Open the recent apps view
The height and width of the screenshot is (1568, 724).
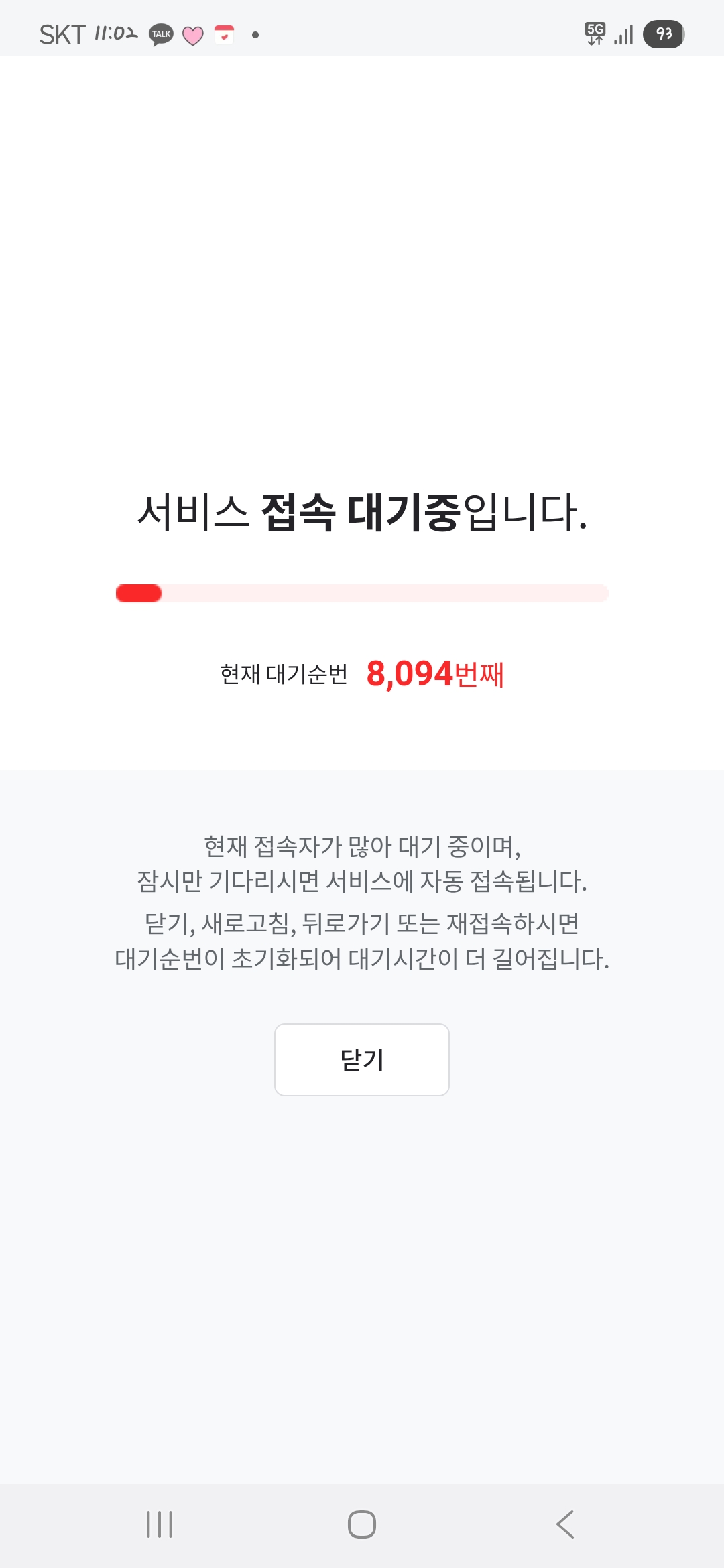coord(160,1524)
